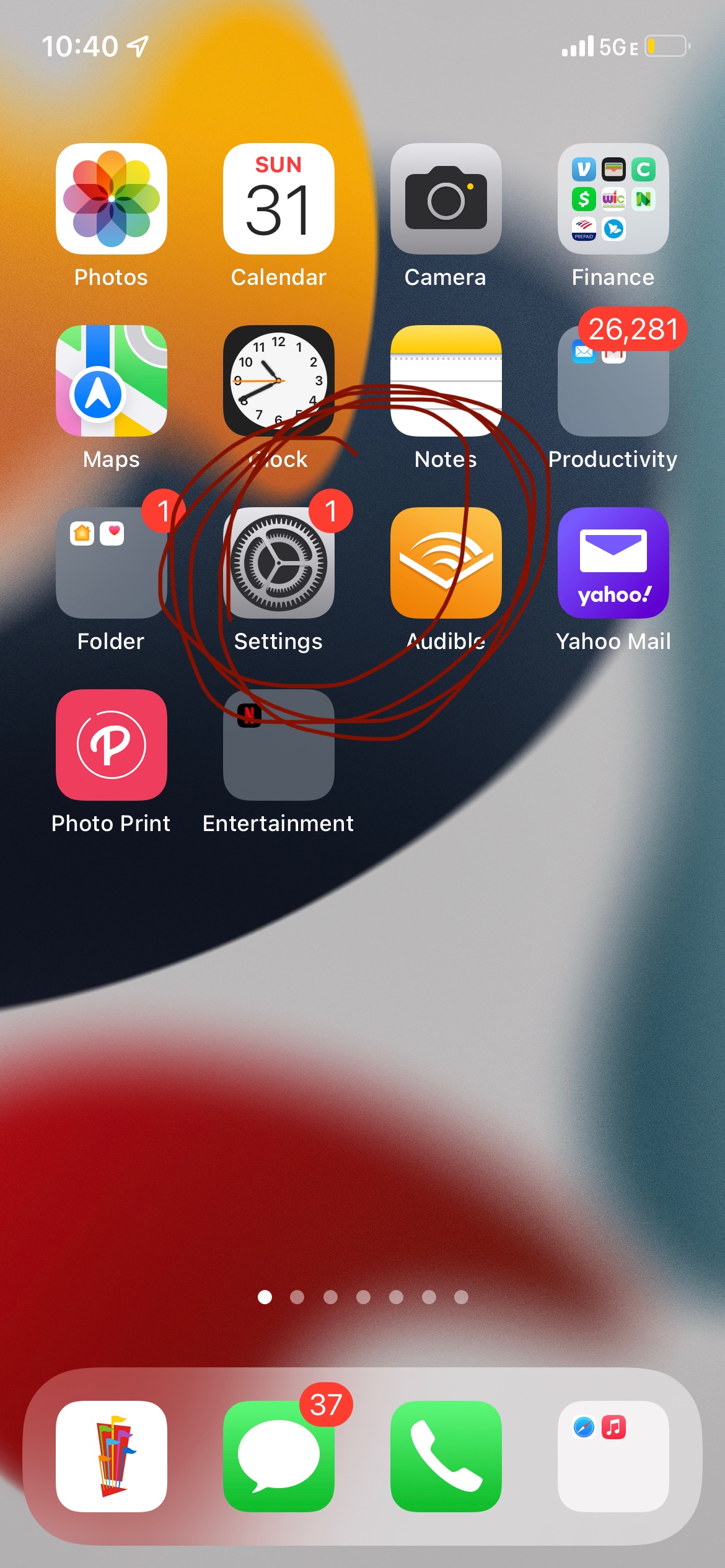
Task: Open the Finance folder
Action: coord(613,199)
